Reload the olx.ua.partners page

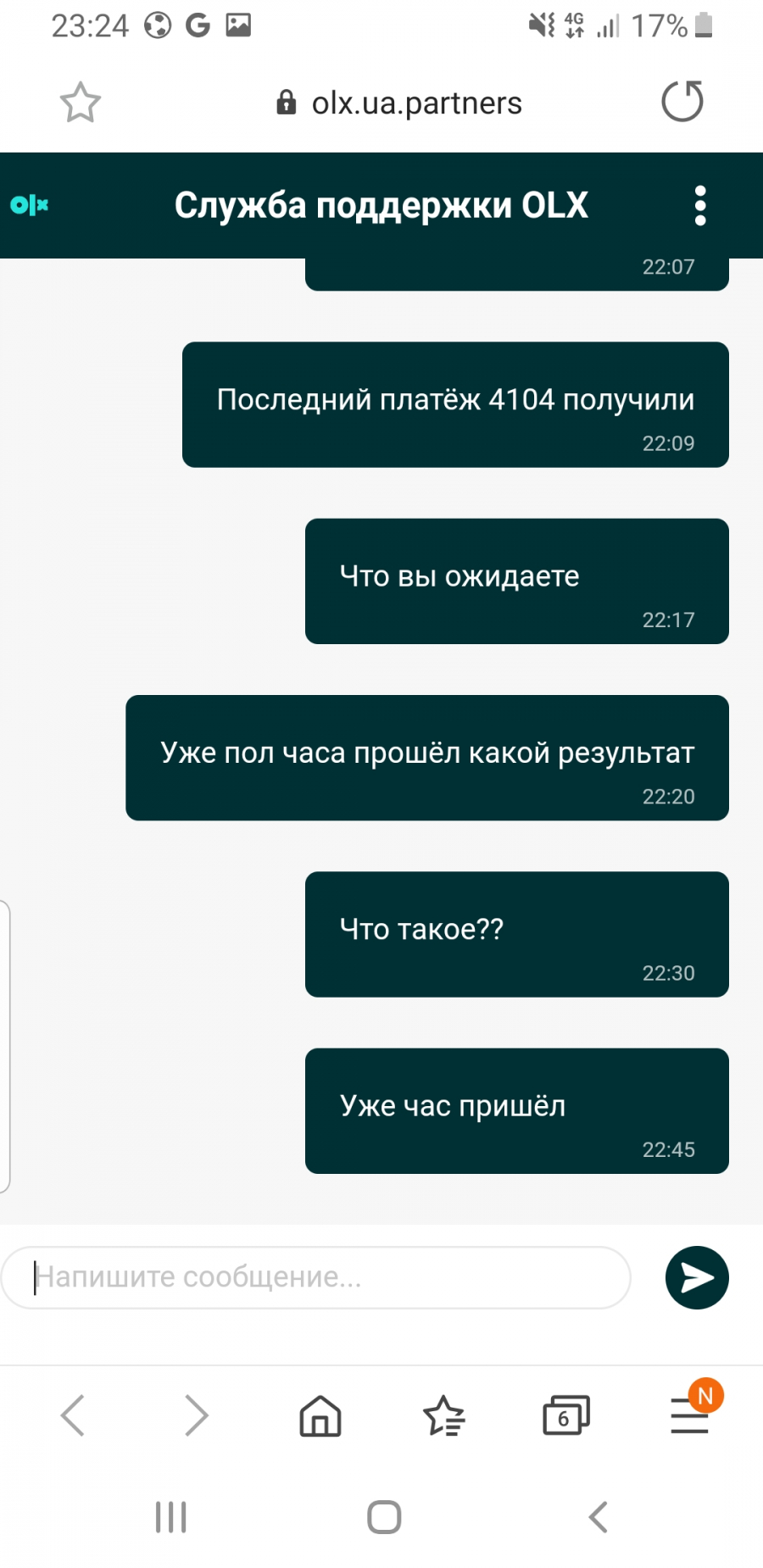coord(682,102)
